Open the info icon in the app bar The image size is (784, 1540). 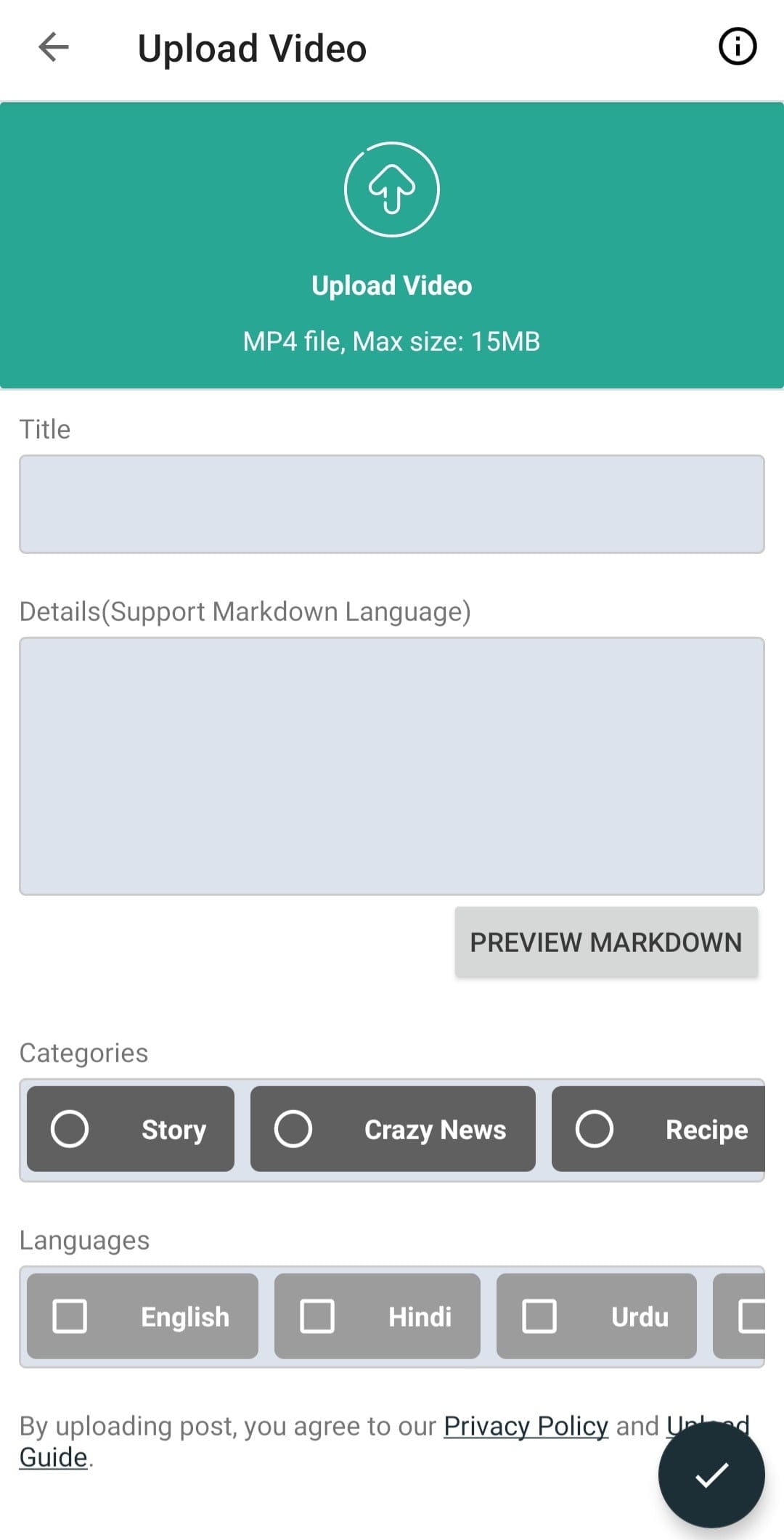[x=737, y=48]
